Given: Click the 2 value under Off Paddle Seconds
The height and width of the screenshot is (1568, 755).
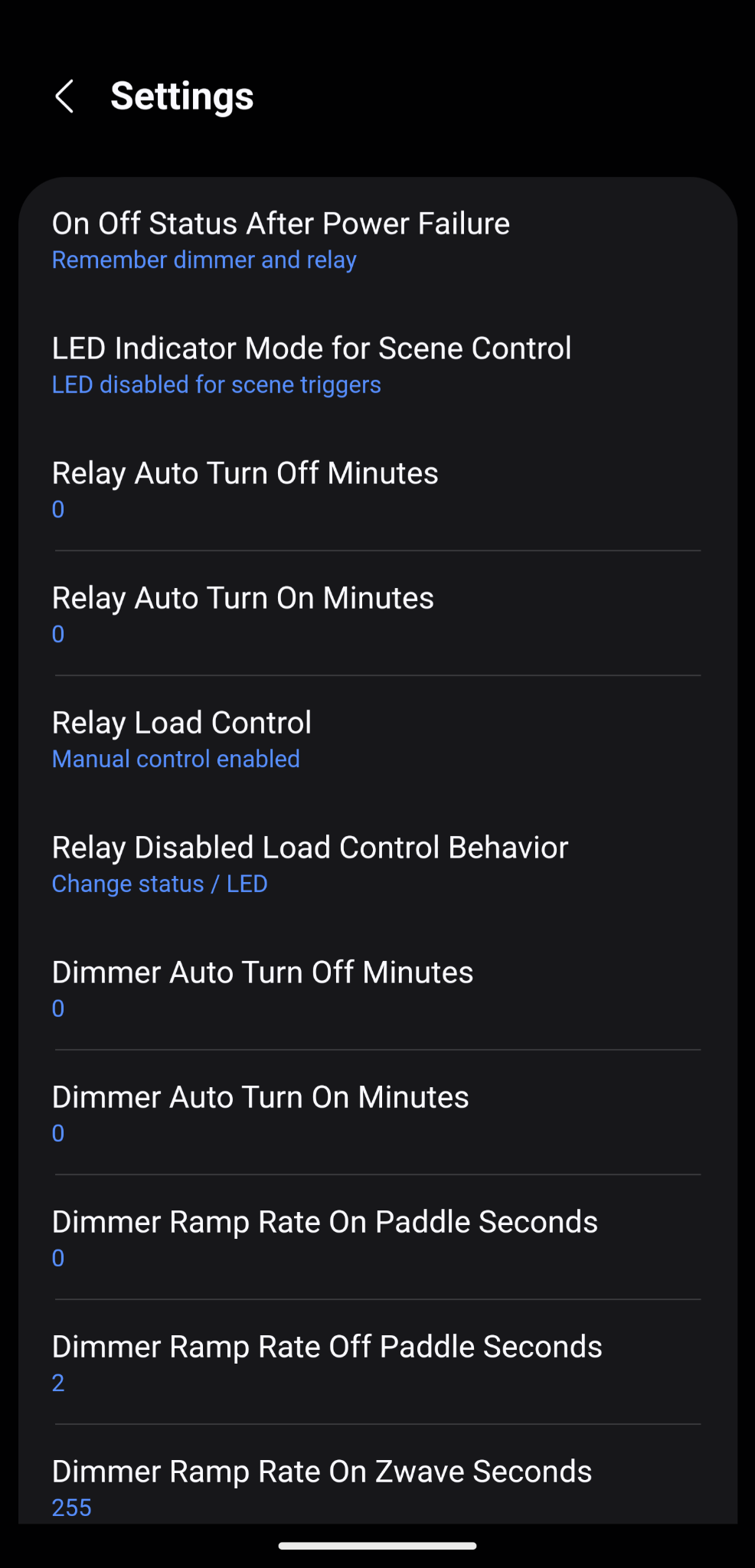Looking at the screenshot, I should (x=57, y=1383).
